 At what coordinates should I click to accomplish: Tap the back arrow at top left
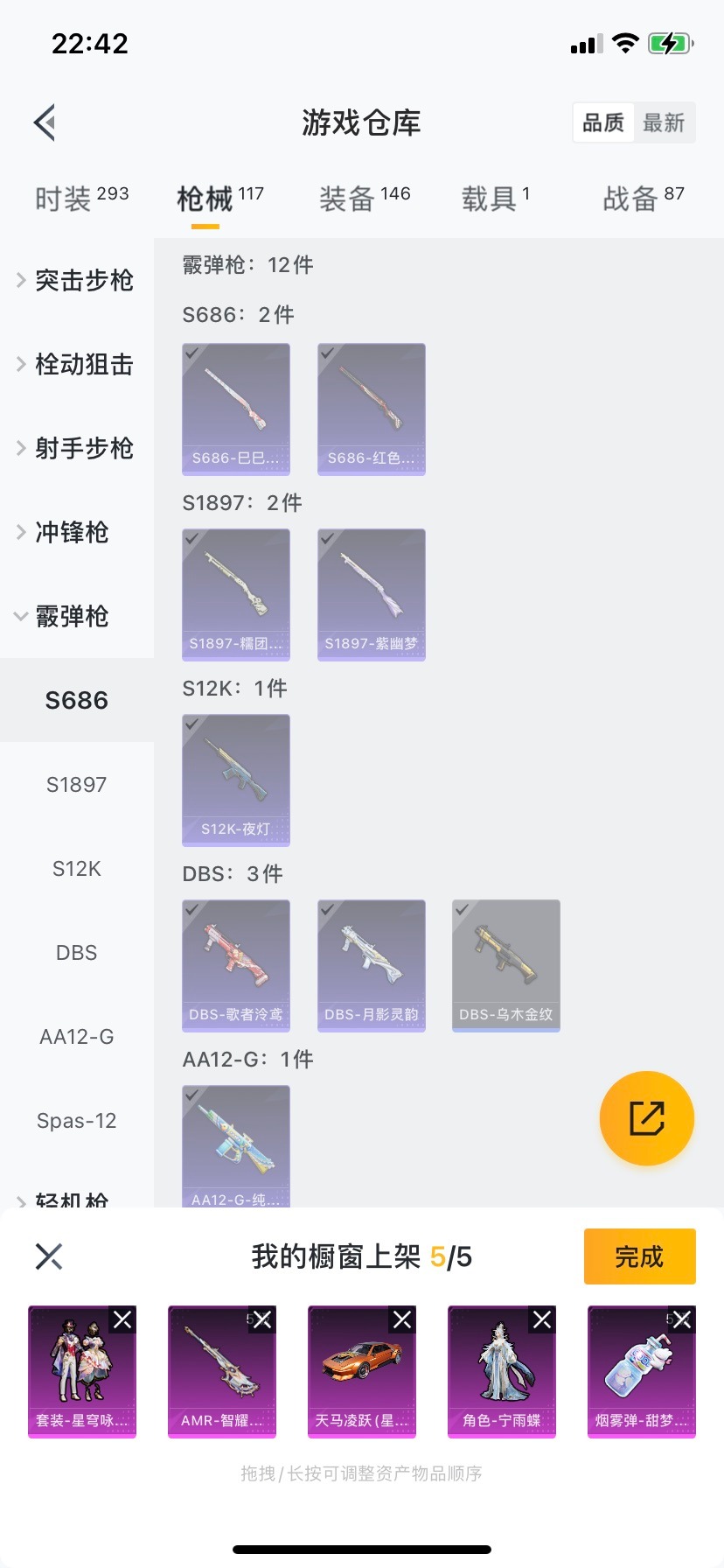[x=44, y=122]
